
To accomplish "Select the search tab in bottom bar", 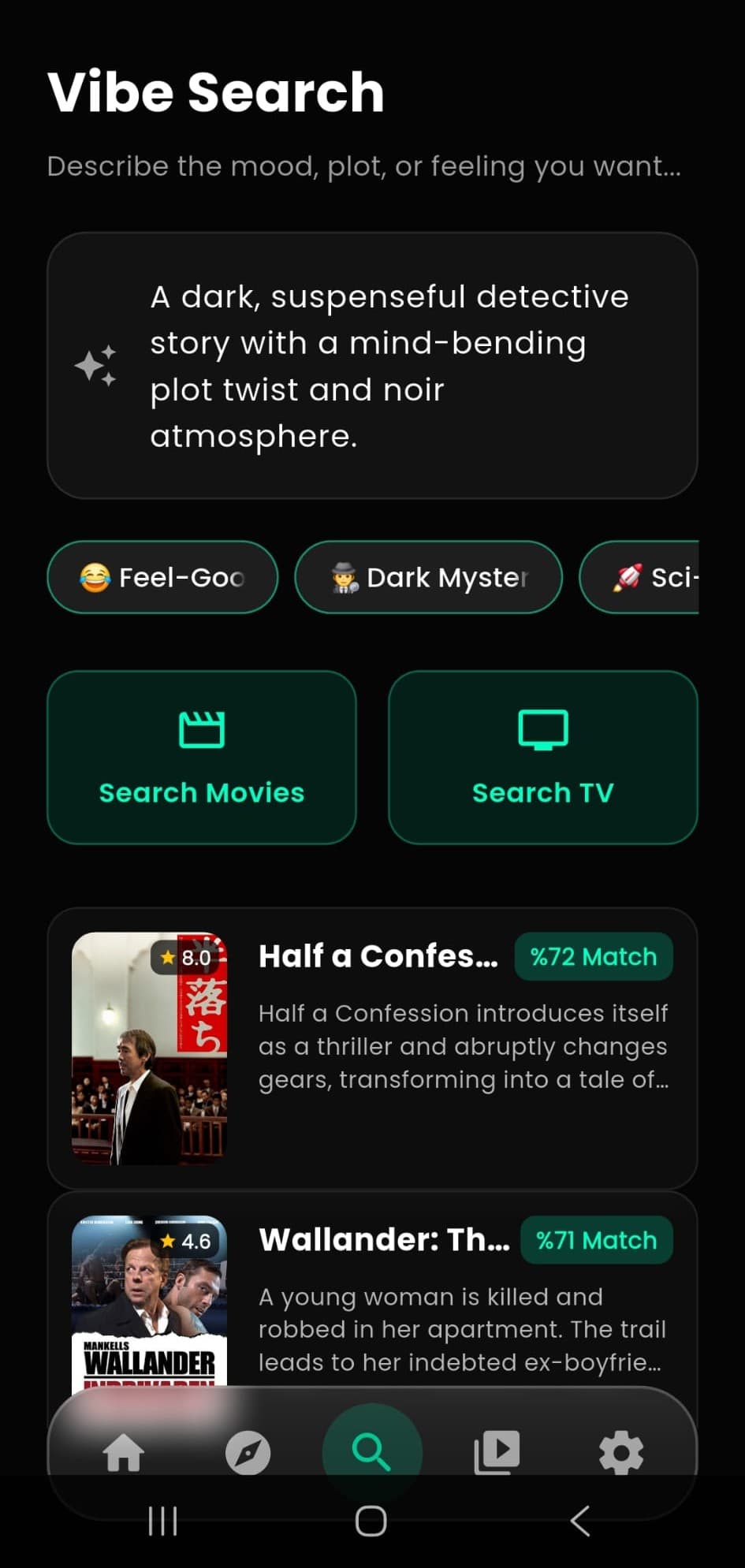I will coord(372,1451).
